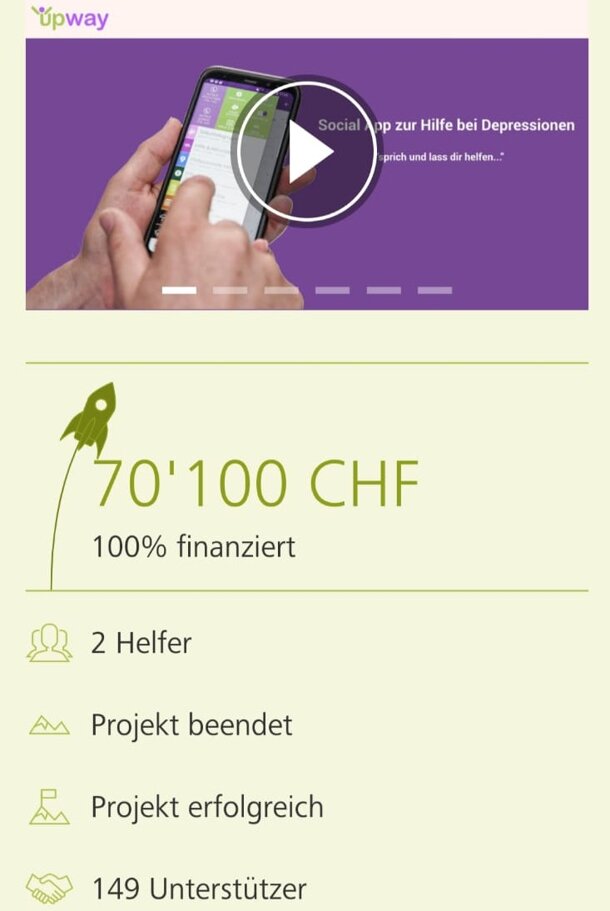This screenshot has height=911, width=610.
Task: Play the Upway project video
Action: [x=304, y=153]
